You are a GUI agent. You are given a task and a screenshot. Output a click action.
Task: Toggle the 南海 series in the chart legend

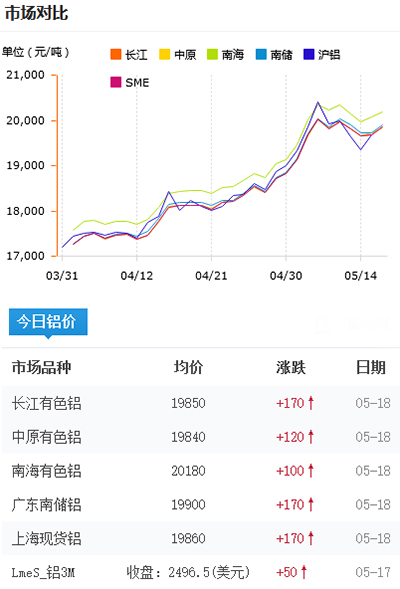coord(226,55)
